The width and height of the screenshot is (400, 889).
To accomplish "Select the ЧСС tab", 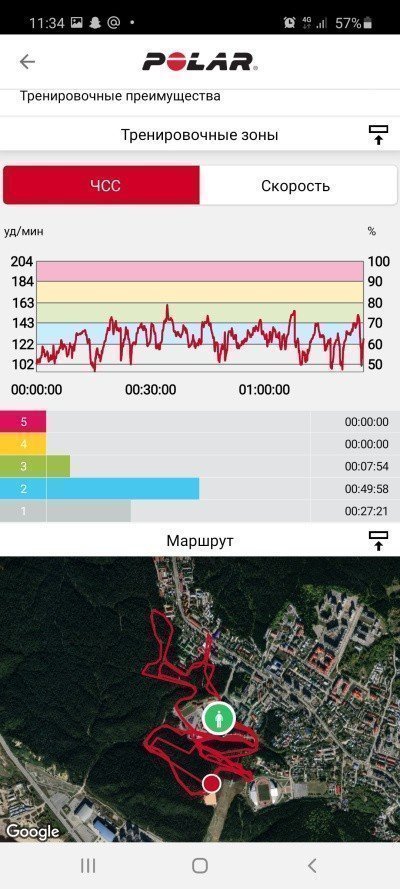I will click(x=101, y=185).
